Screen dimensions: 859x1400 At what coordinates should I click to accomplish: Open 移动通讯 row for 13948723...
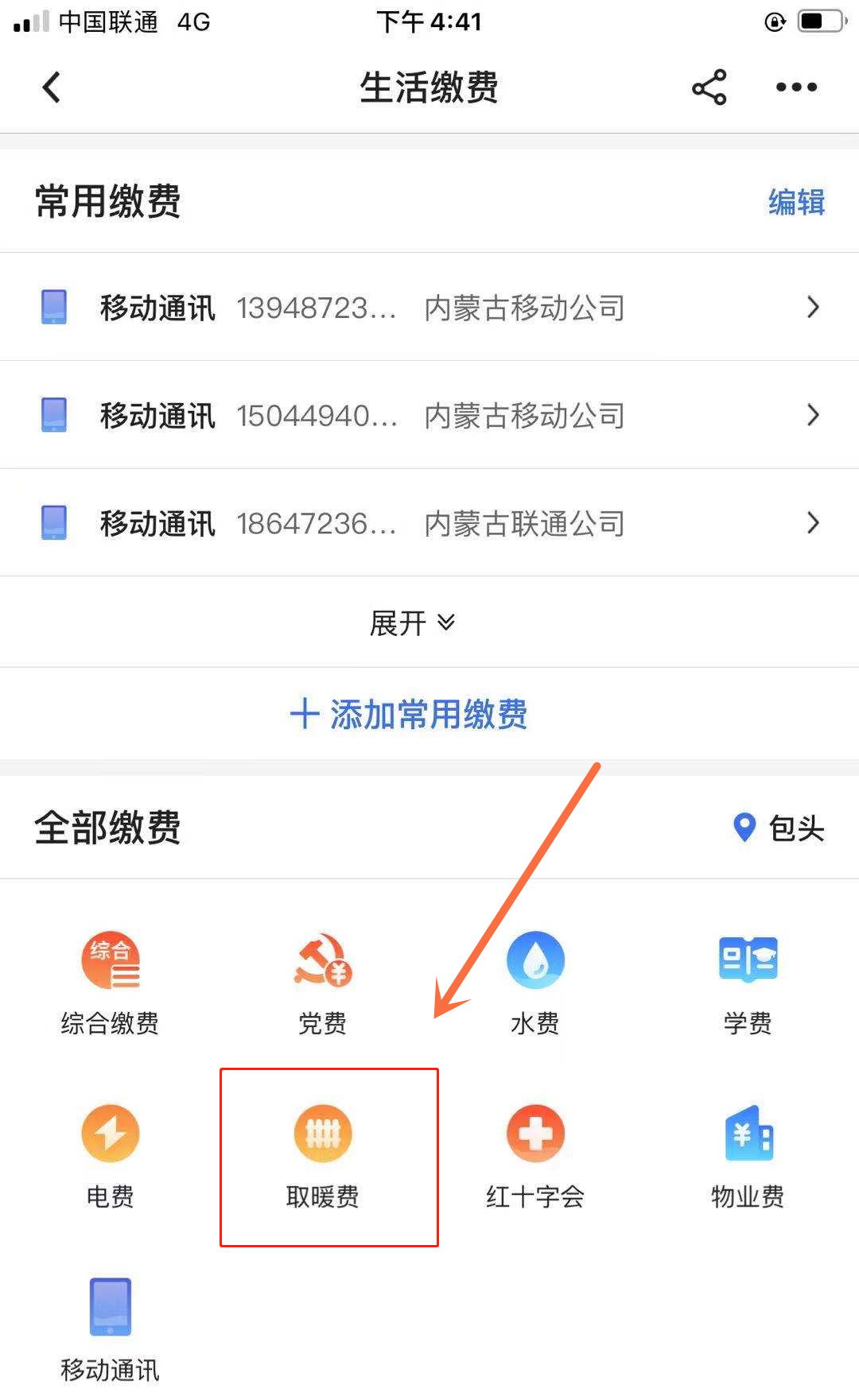(x=429, y=308)
